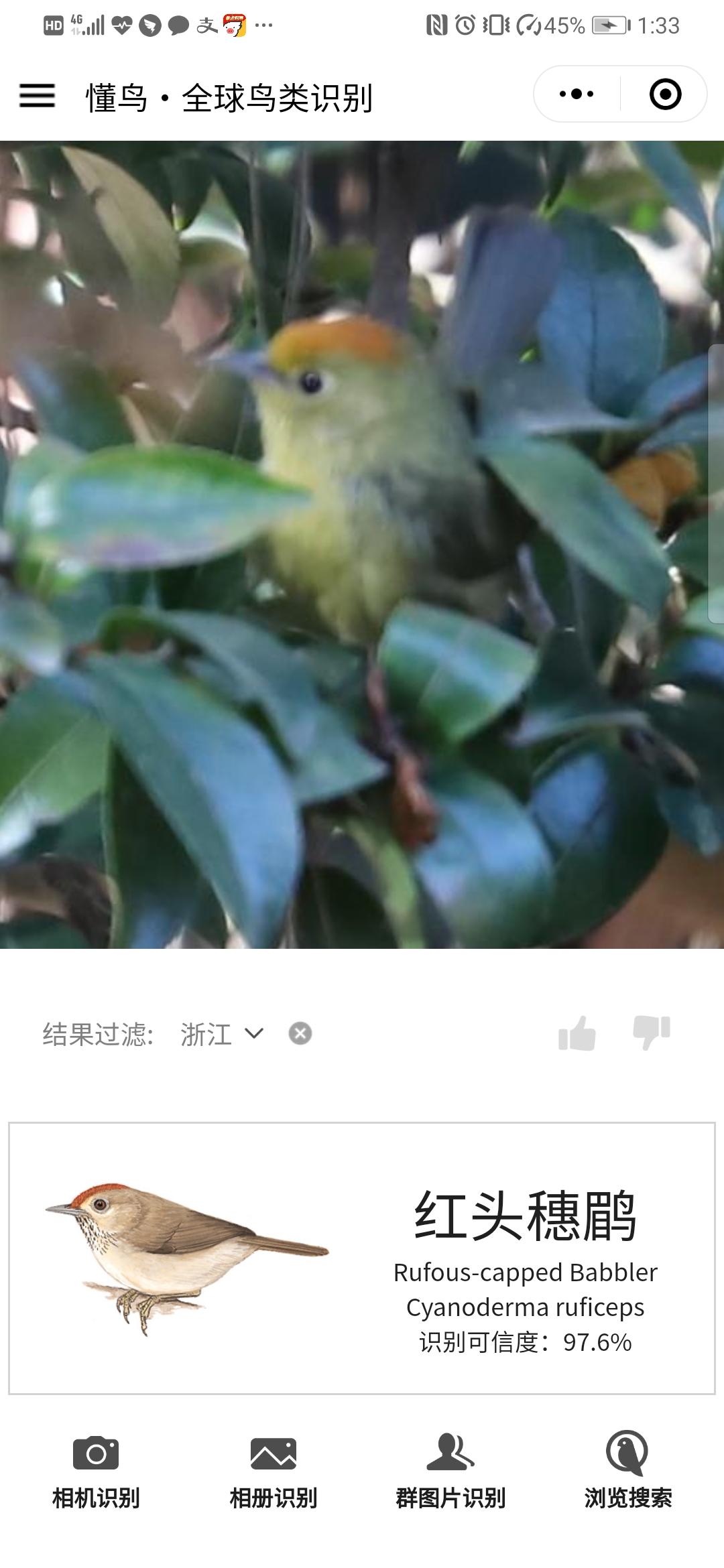
Task: Choose 相册识别 album identification
Action: 273,1472
